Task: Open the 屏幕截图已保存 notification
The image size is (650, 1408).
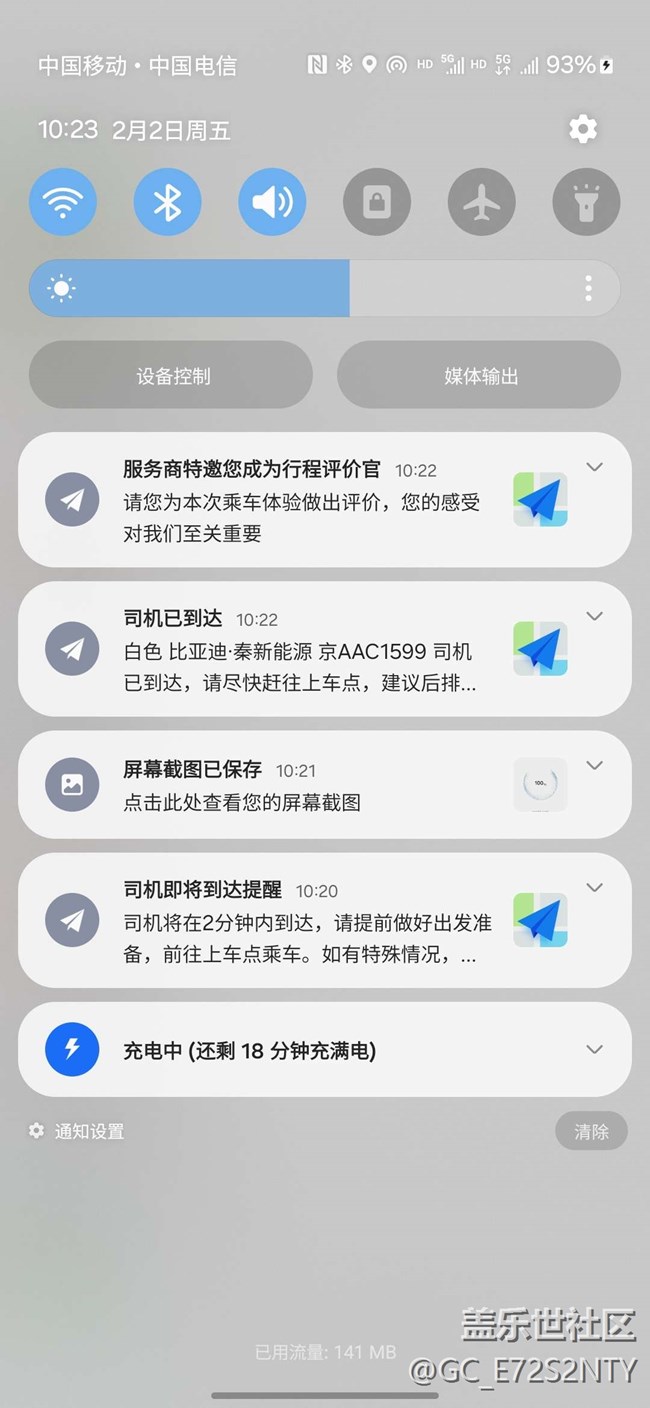Action: 325,784
